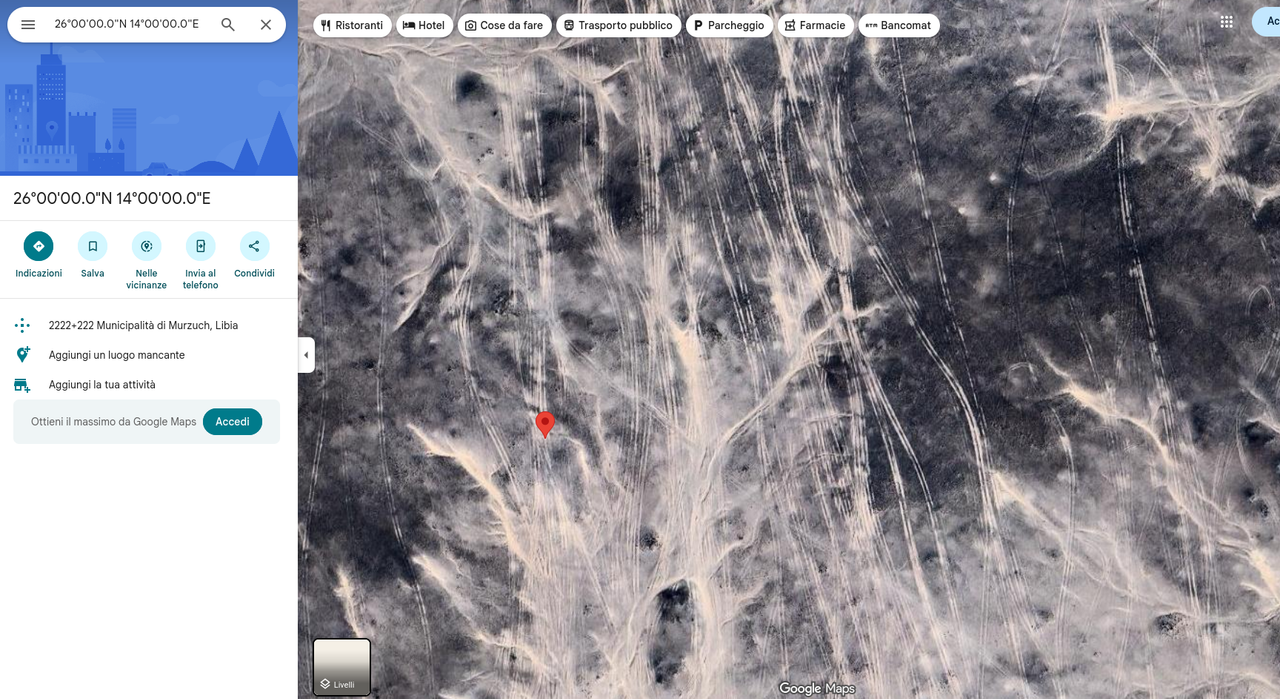Screen dimensions: 1280x699
Task: Filter map by Ristoranti chip
Action: pos(352,25)
